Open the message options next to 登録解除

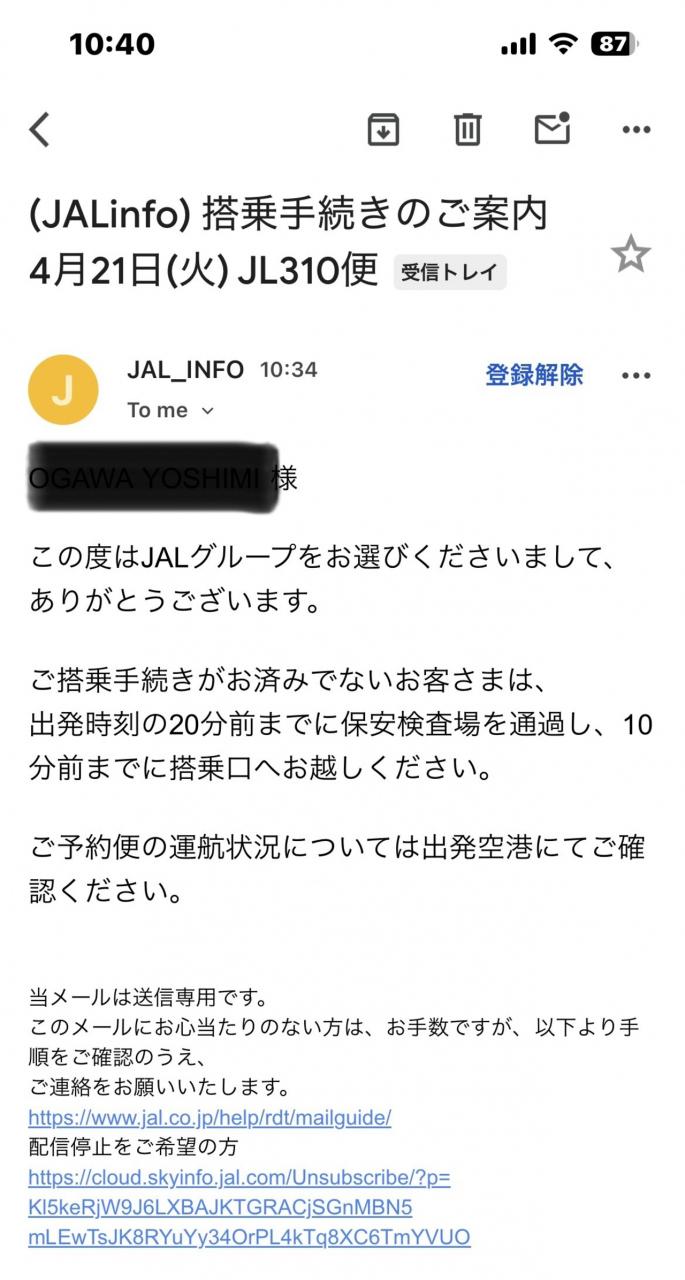[x=636, y=376]
